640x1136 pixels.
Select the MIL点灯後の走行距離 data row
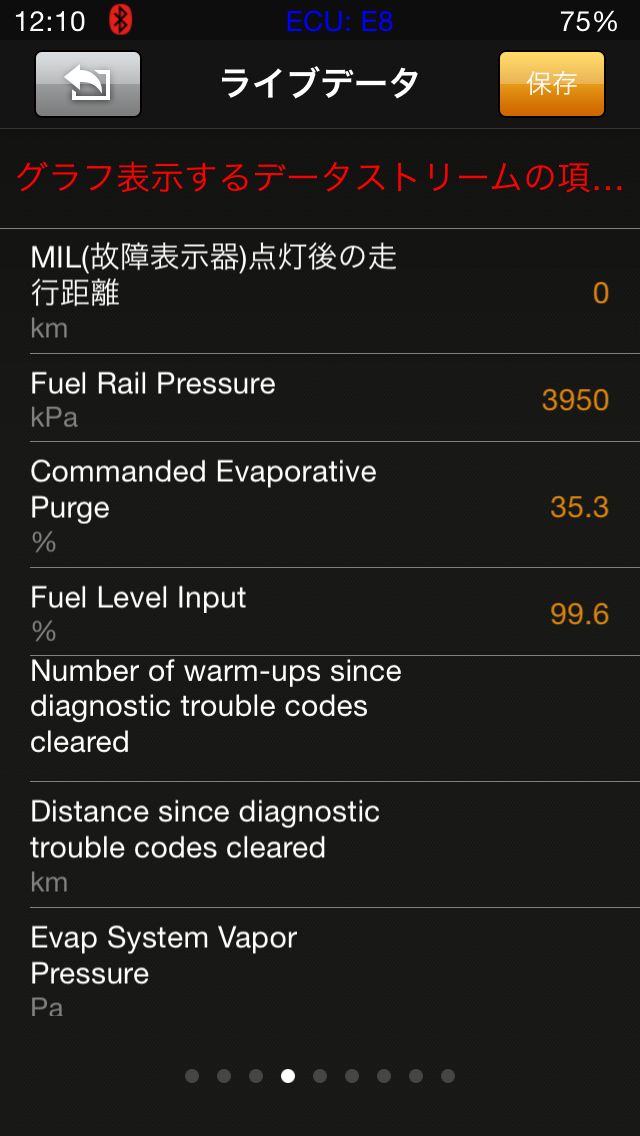tap(320, 291)
